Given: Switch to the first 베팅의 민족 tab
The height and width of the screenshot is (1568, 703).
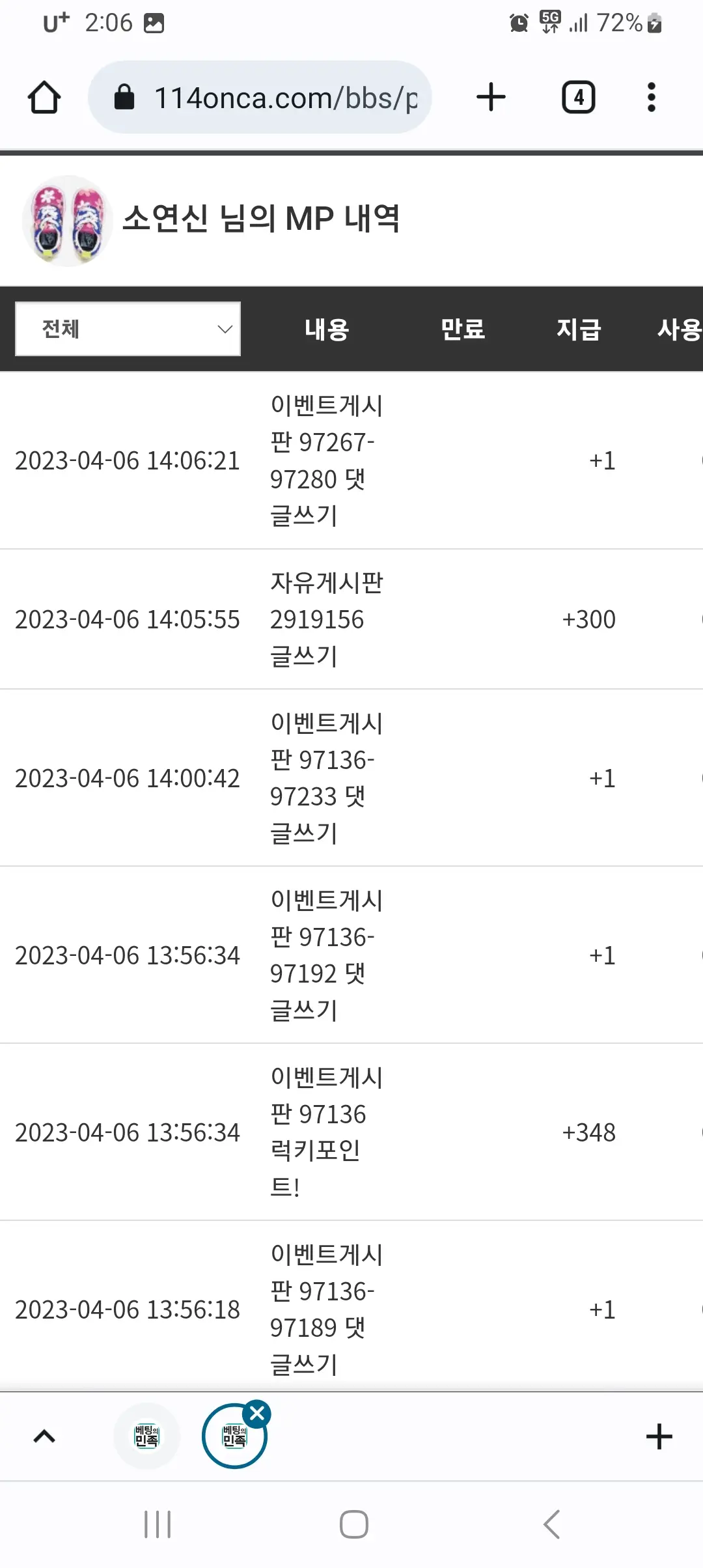Looking at the screenshot, I should point(146,1436).
